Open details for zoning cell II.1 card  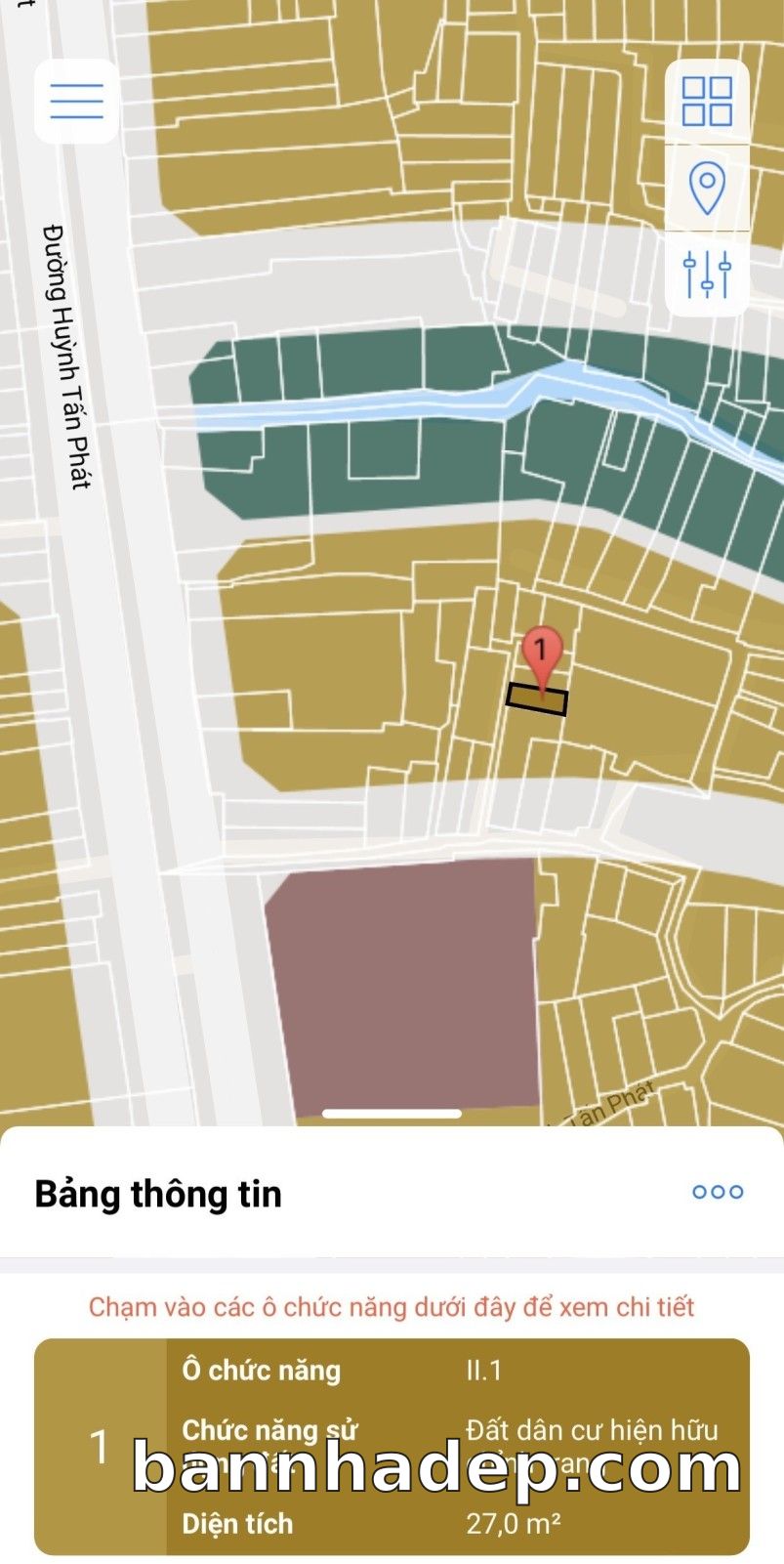392,1446
